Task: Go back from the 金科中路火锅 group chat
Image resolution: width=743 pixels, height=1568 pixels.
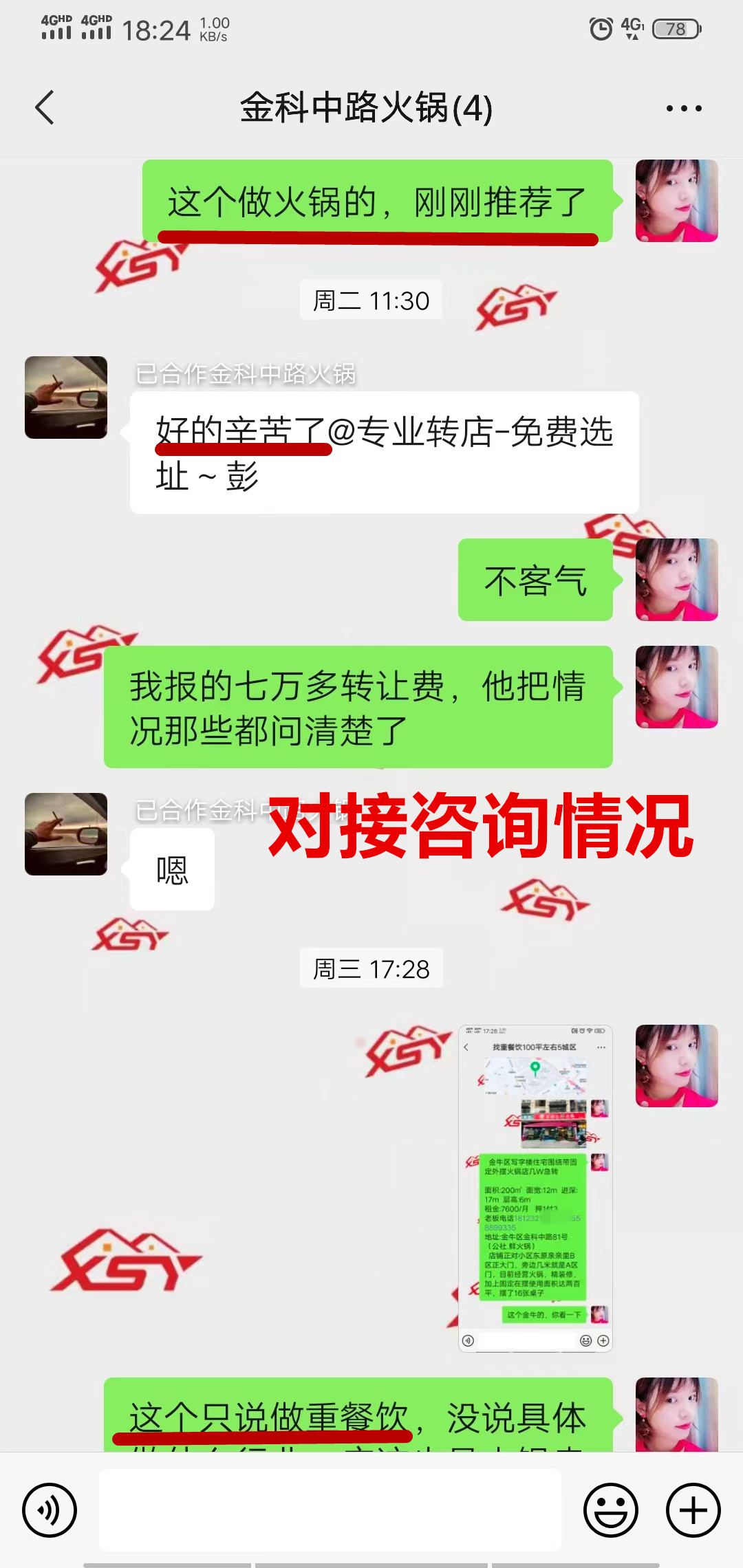Action: pyautogui.click(x=45, y=108)
